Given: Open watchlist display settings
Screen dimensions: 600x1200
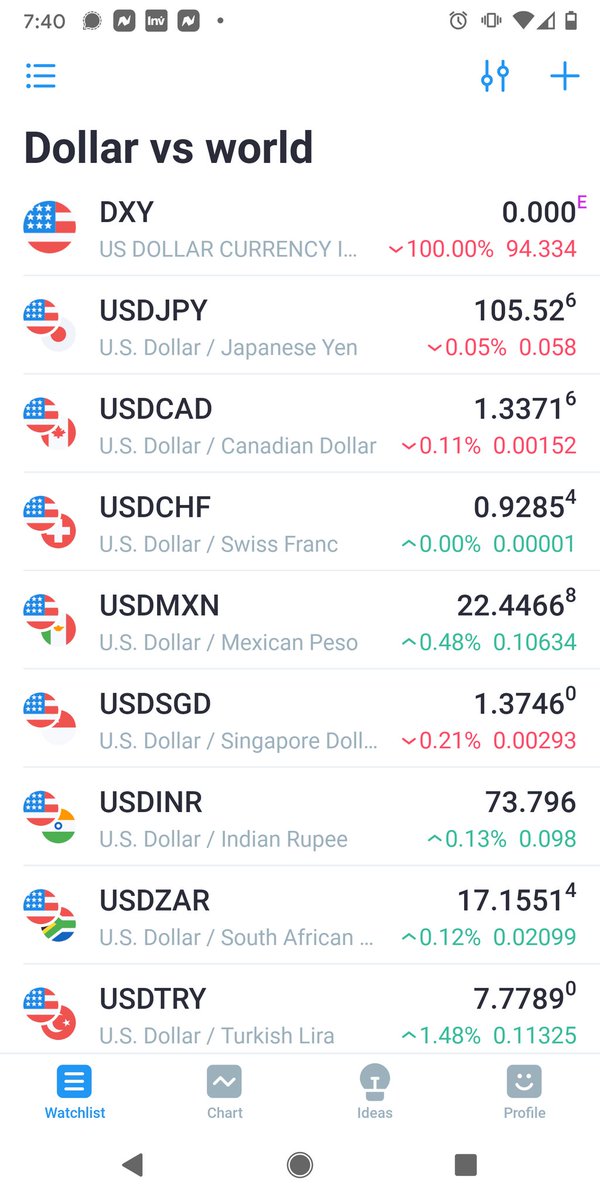Looking at the screenshot, I should point(495,76).
